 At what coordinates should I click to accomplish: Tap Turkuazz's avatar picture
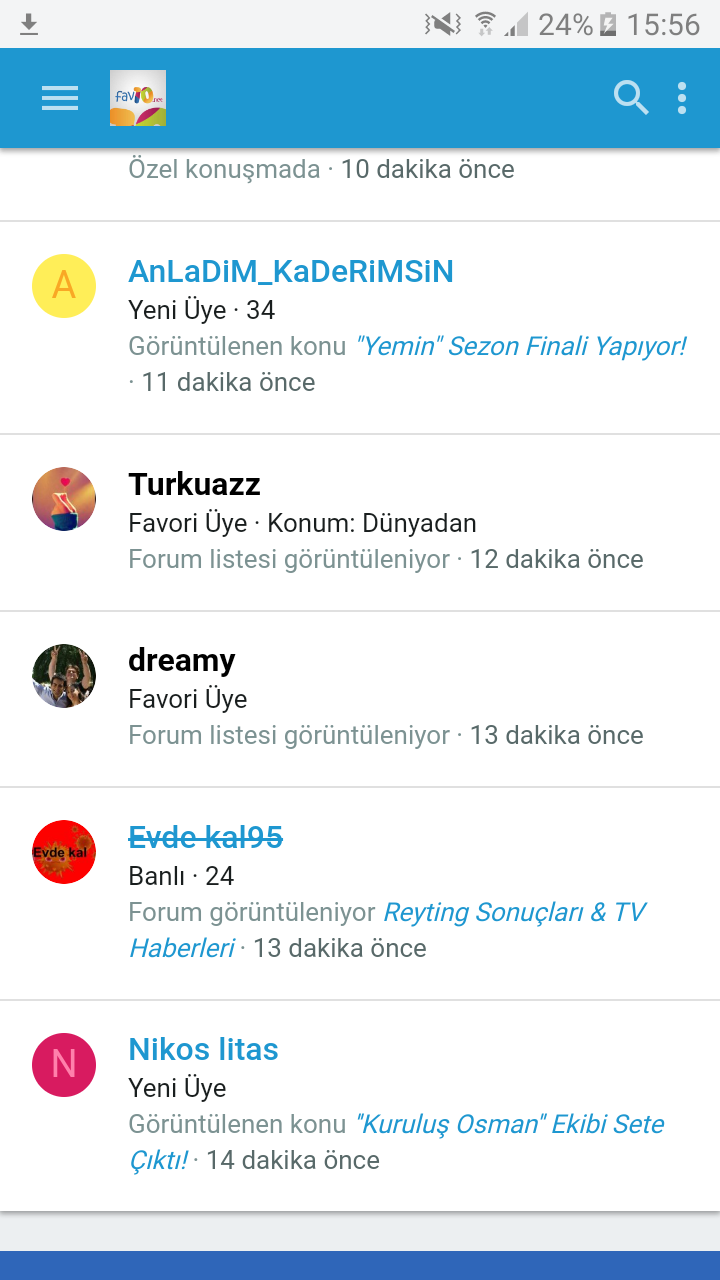click(x=64, y=499)
